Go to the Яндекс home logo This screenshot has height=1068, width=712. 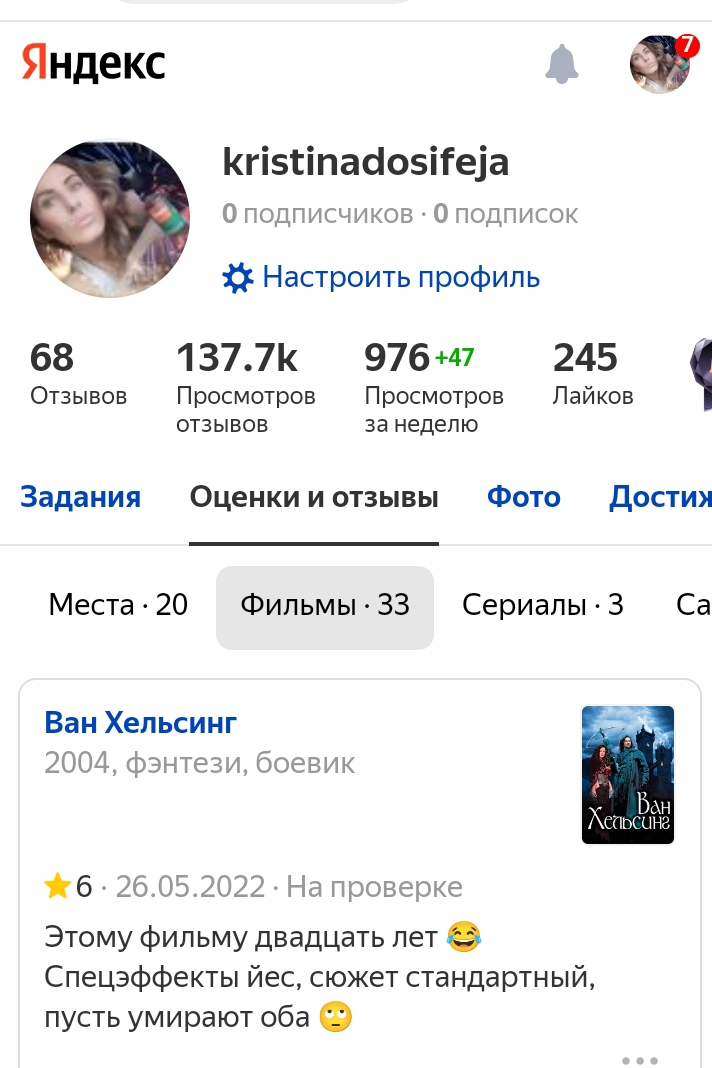click(x=94, y=64)
